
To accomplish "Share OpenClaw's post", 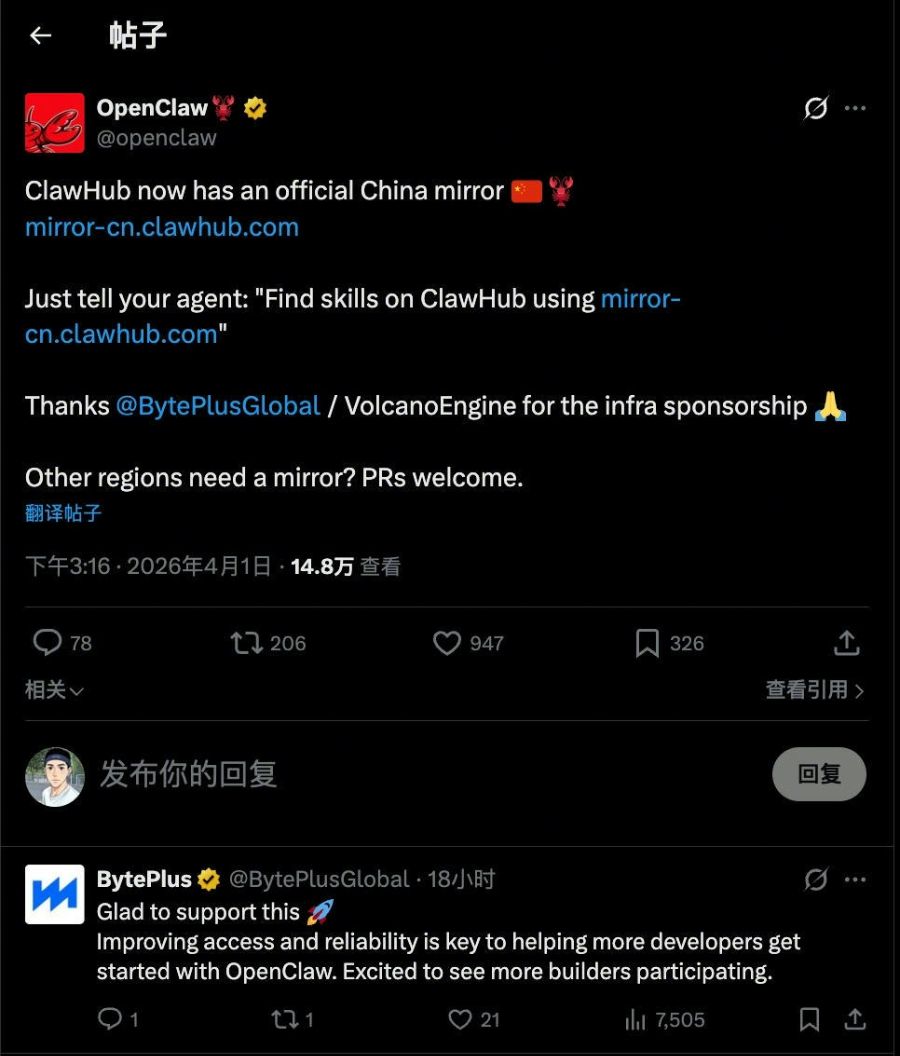I will point(846,642).
